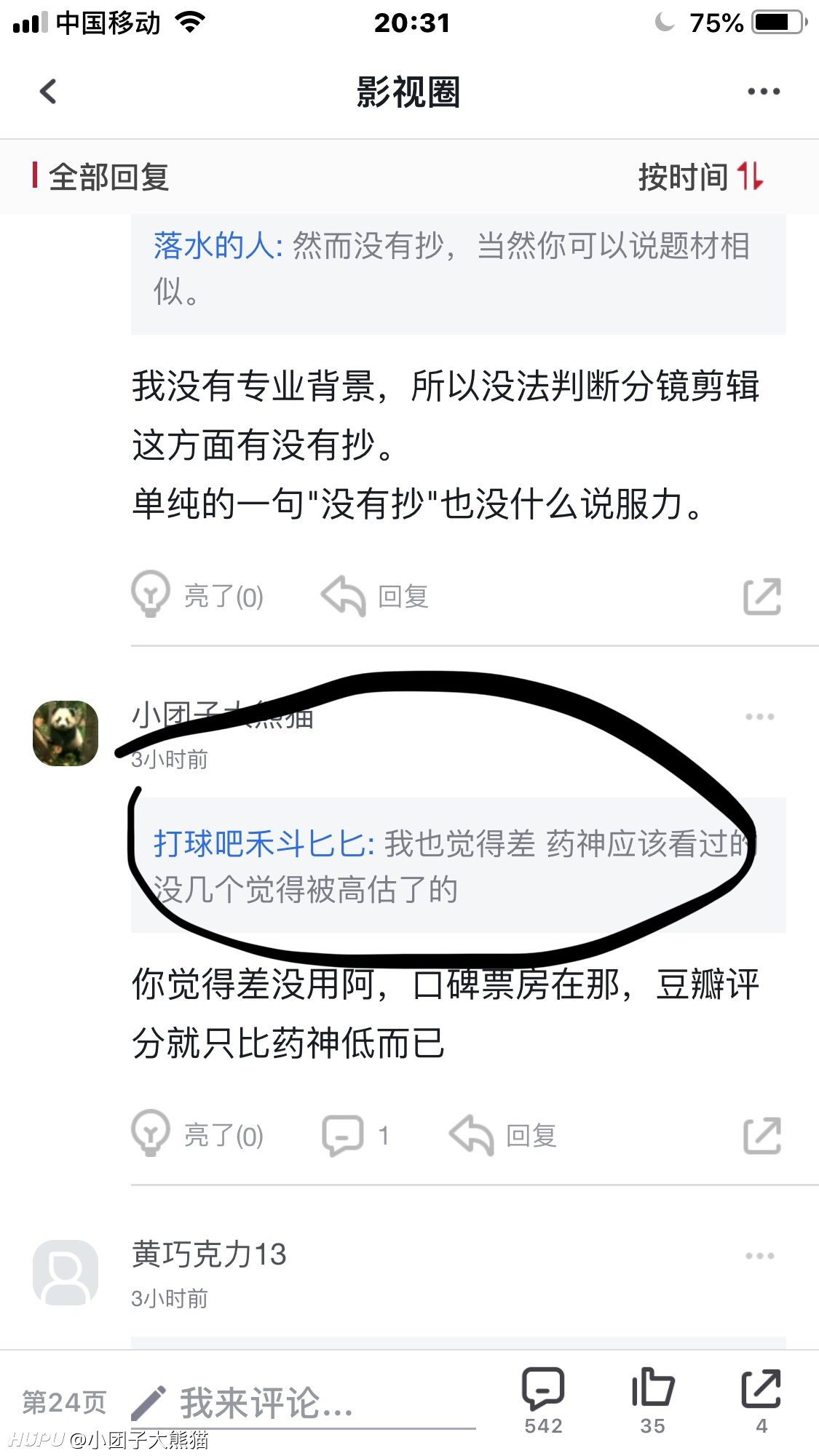Open the overflow menu in the header
This screenshot has height=1456, width=819.
coord(764,92)
